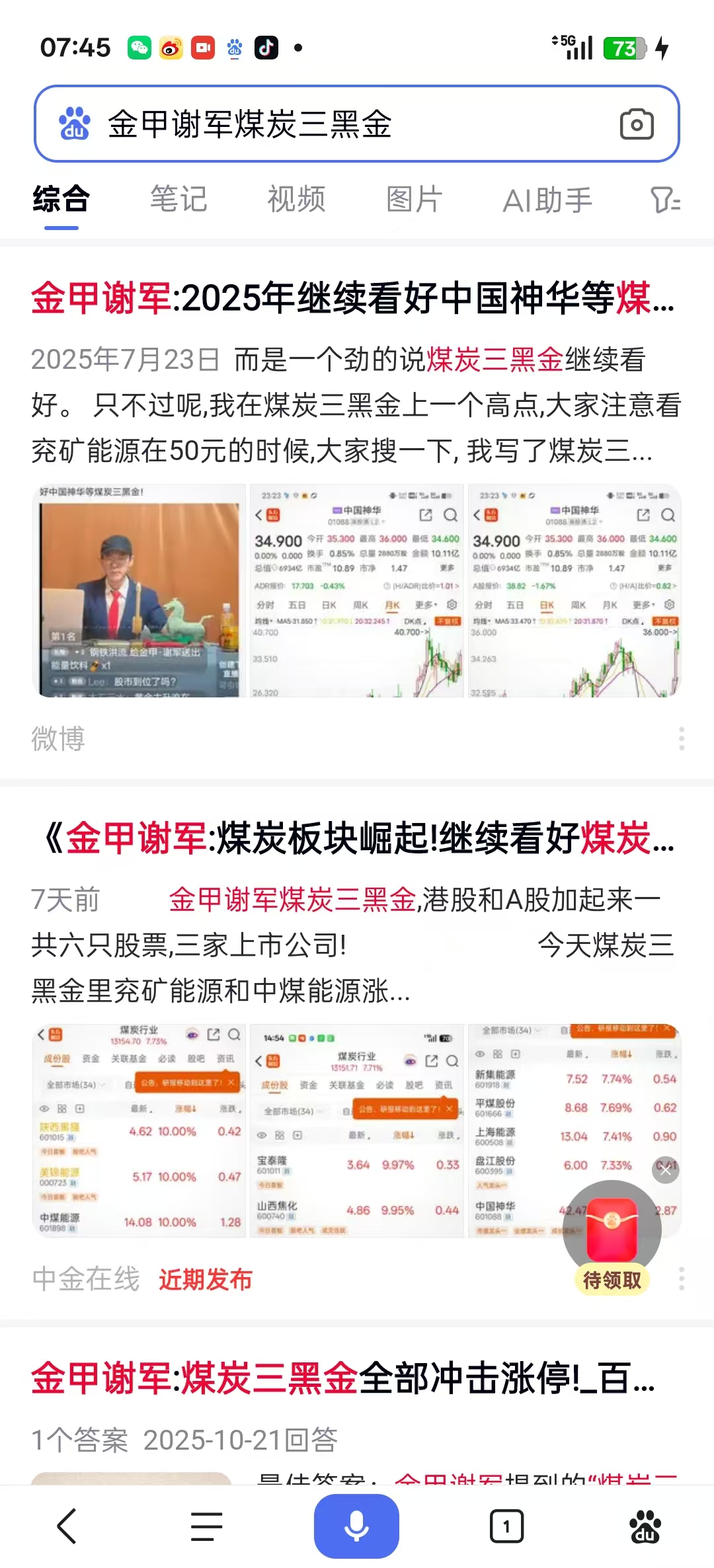Switch to the 图片 tab
714x1568 pixels.
tap(414, 200)
